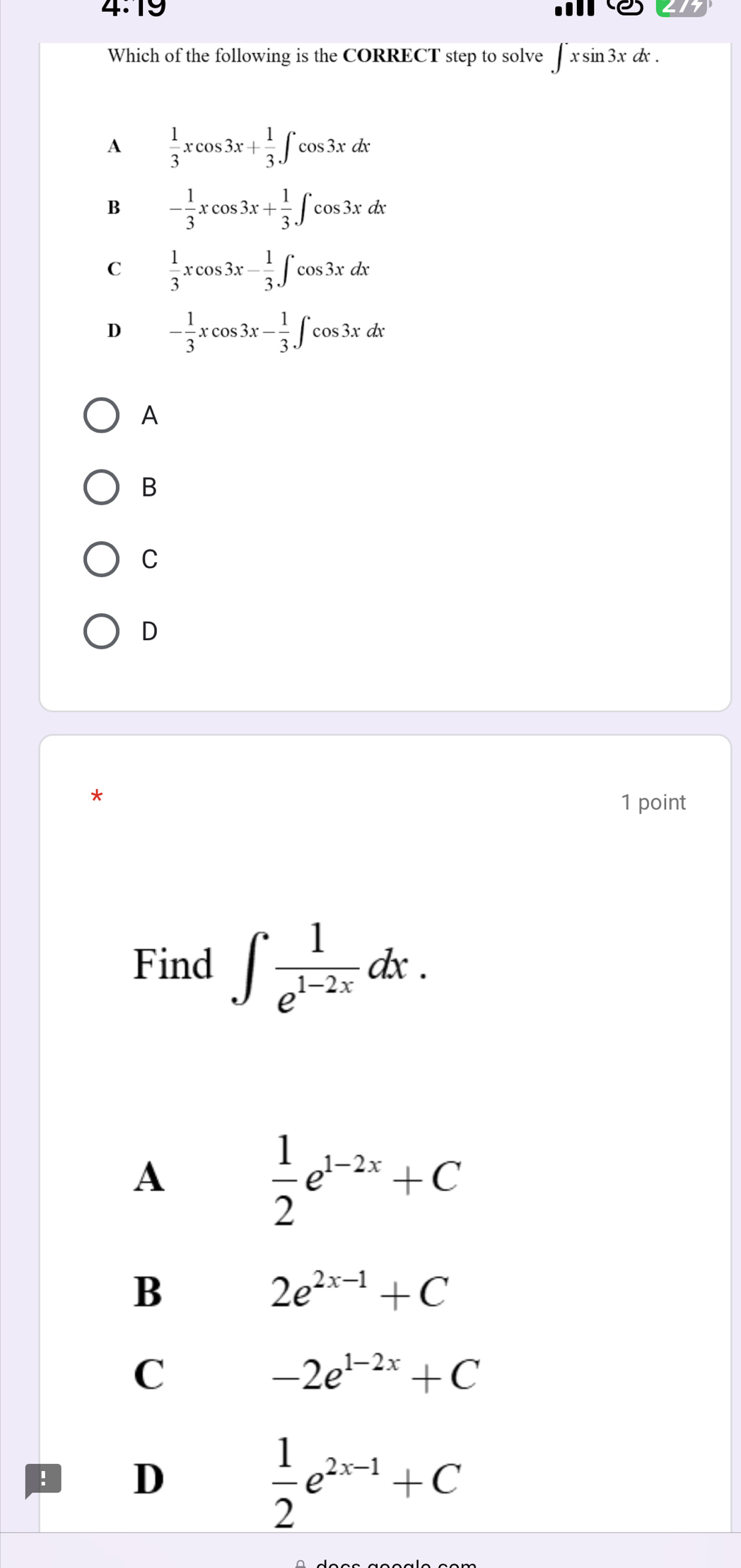Pick radio option C
The height and width of the screenshot is (1568, 741).
[x=101, y=559]
